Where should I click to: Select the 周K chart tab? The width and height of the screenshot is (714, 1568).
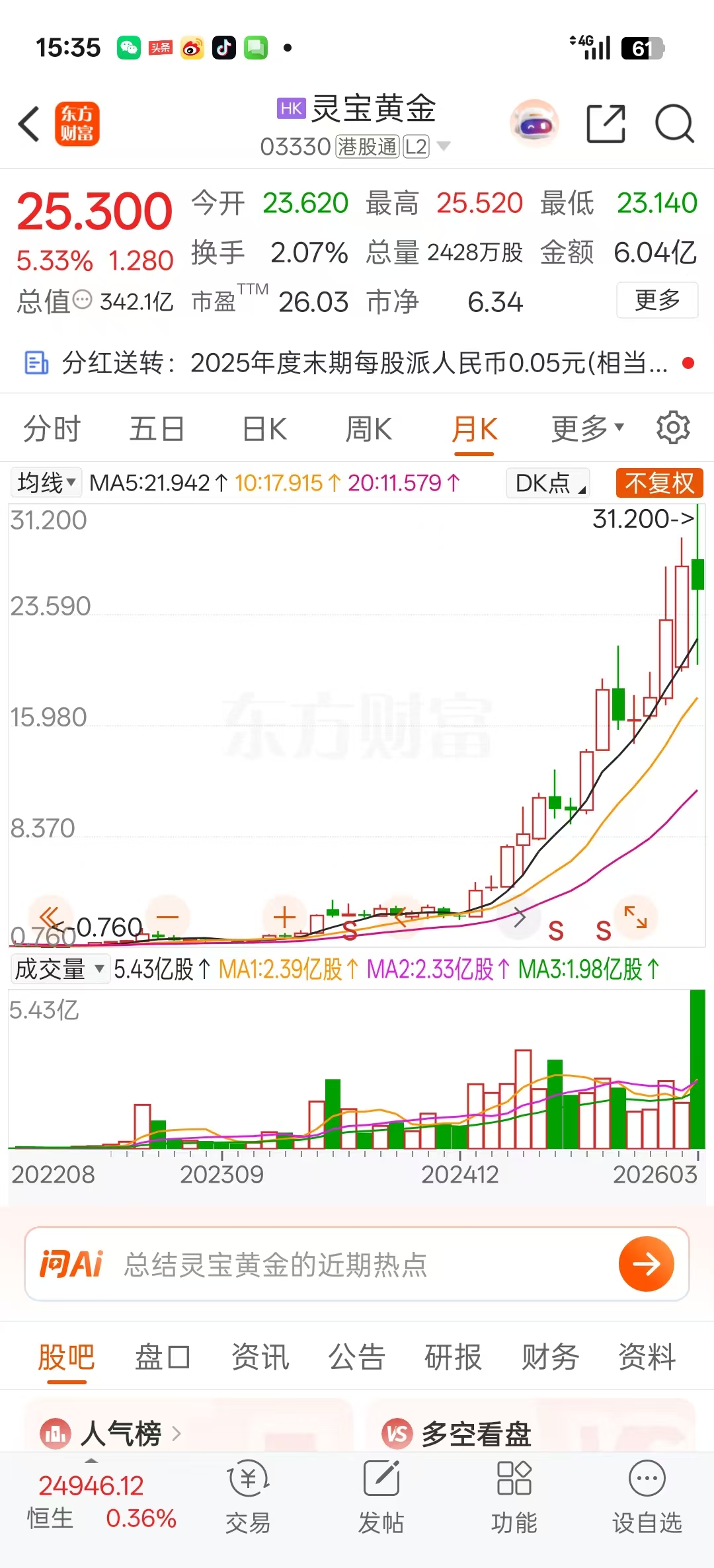pos(368,429)
